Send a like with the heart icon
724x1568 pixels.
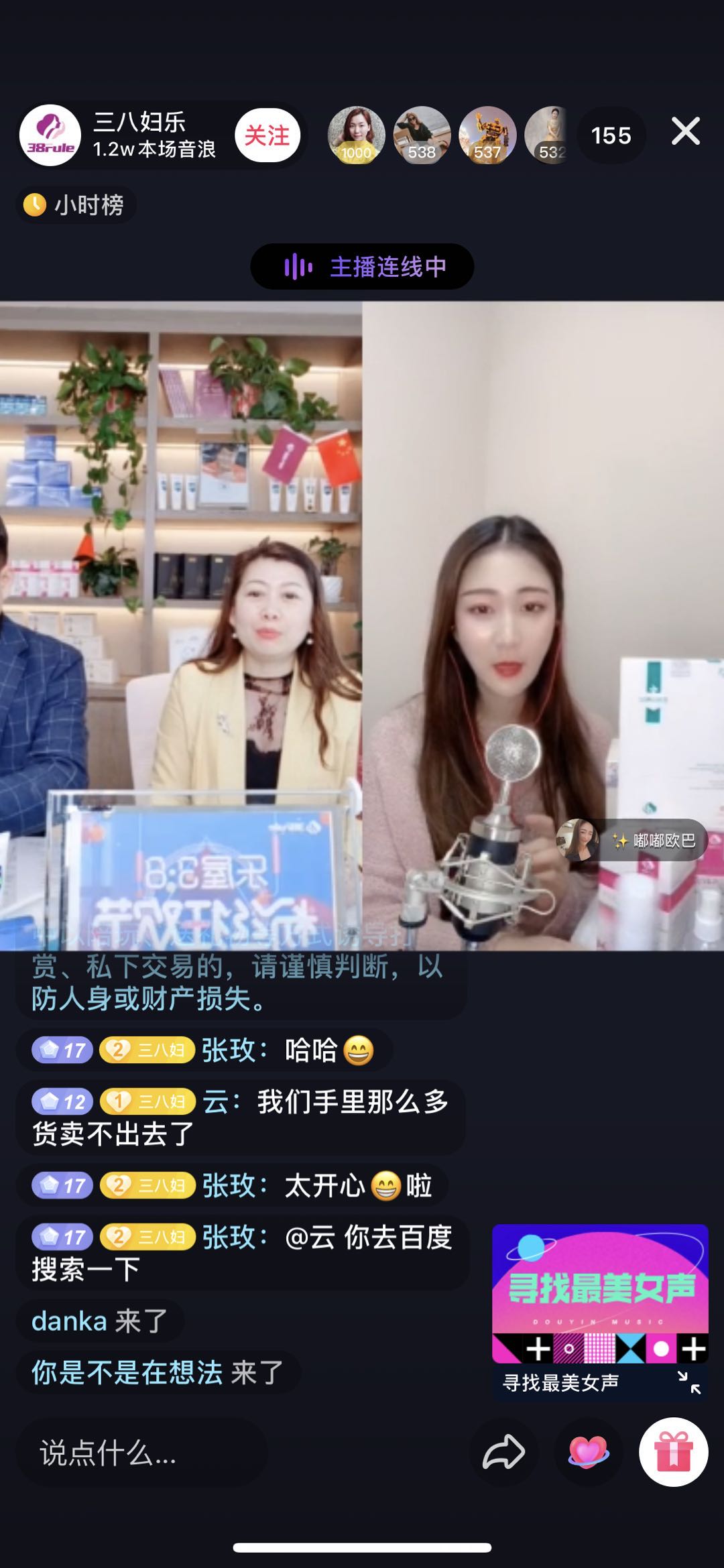click(588, 1453)
